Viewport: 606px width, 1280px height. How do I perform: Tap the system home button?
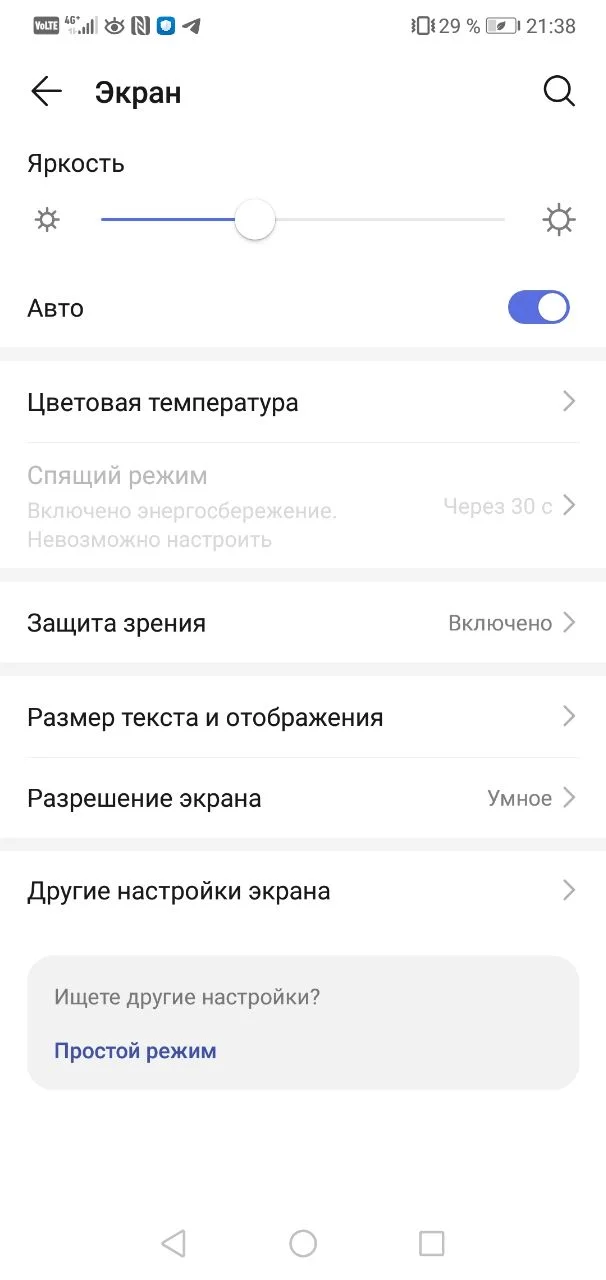point(303,1243)
